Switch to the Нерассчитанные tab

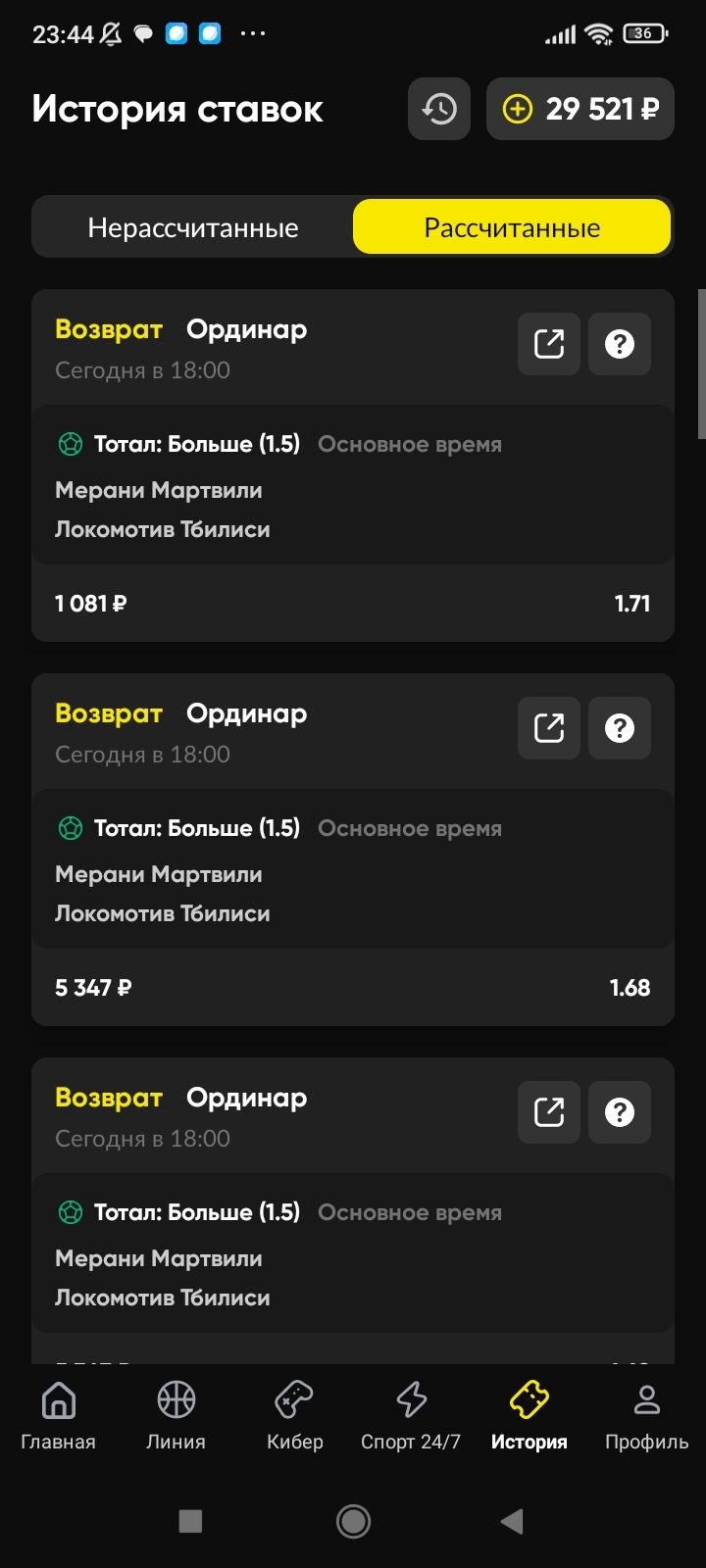point(193,227)
